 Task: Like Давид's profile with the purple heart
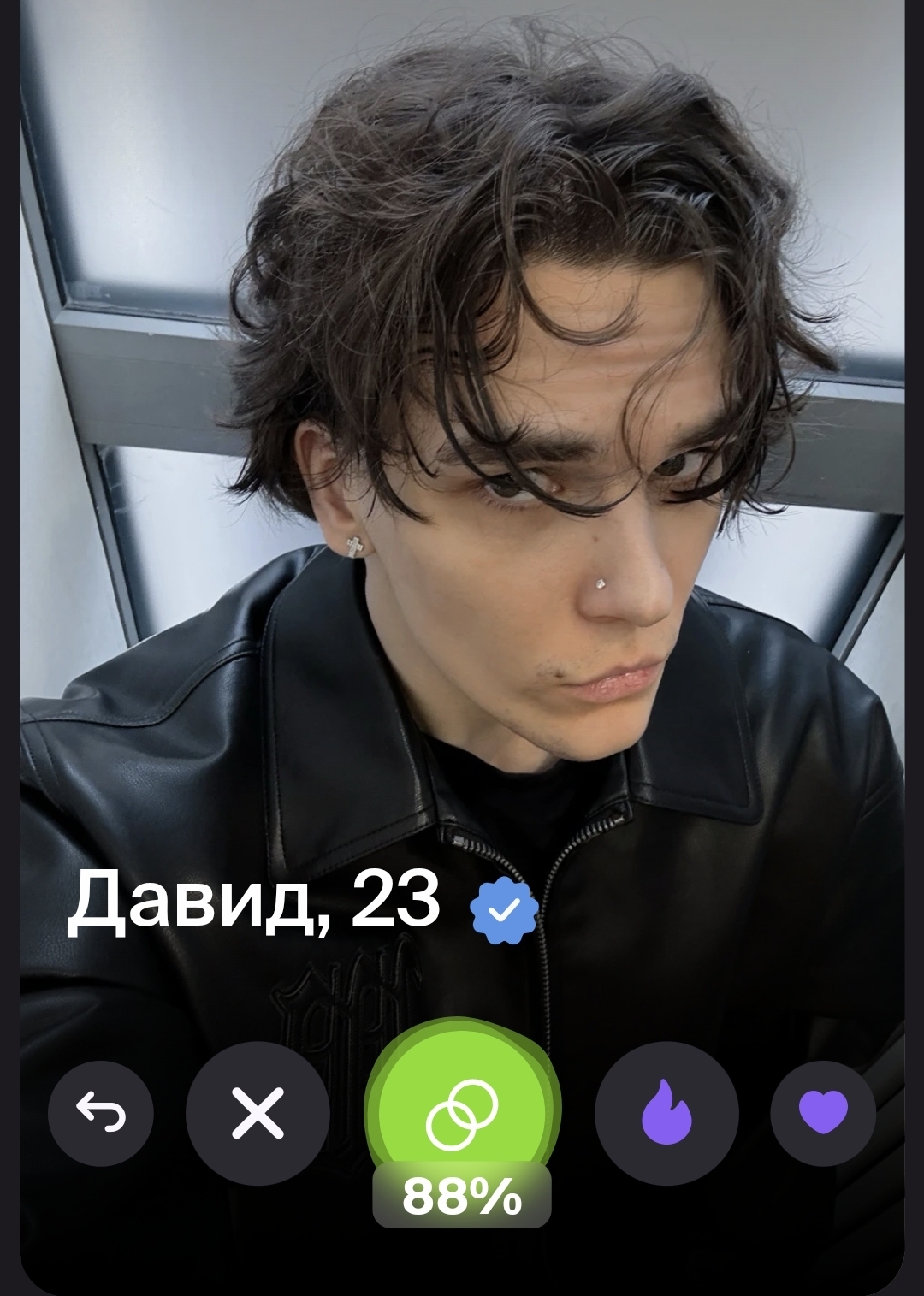tap(823, 1114)
